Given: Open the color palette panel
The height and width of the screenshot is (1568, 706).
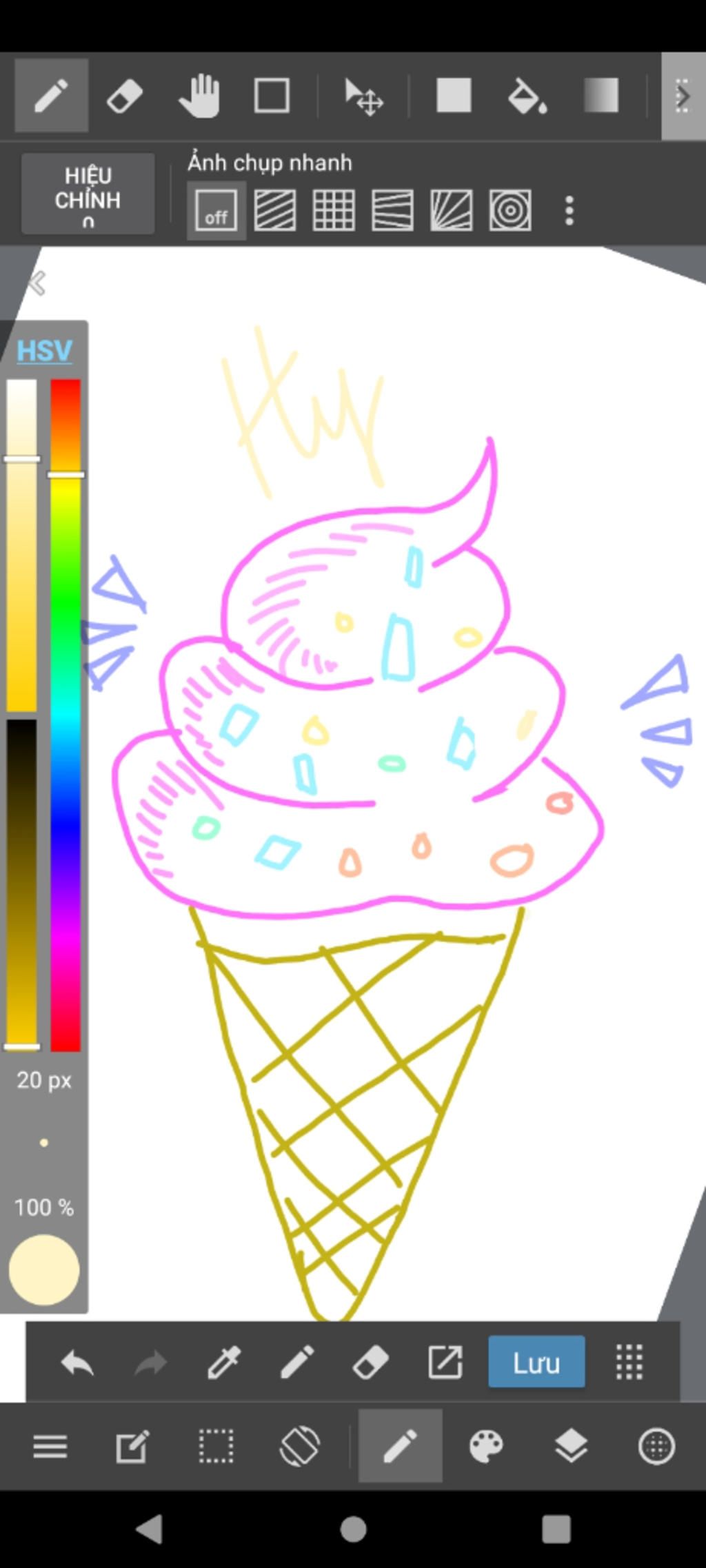Looking at the screenshot, I should 486,1446.
